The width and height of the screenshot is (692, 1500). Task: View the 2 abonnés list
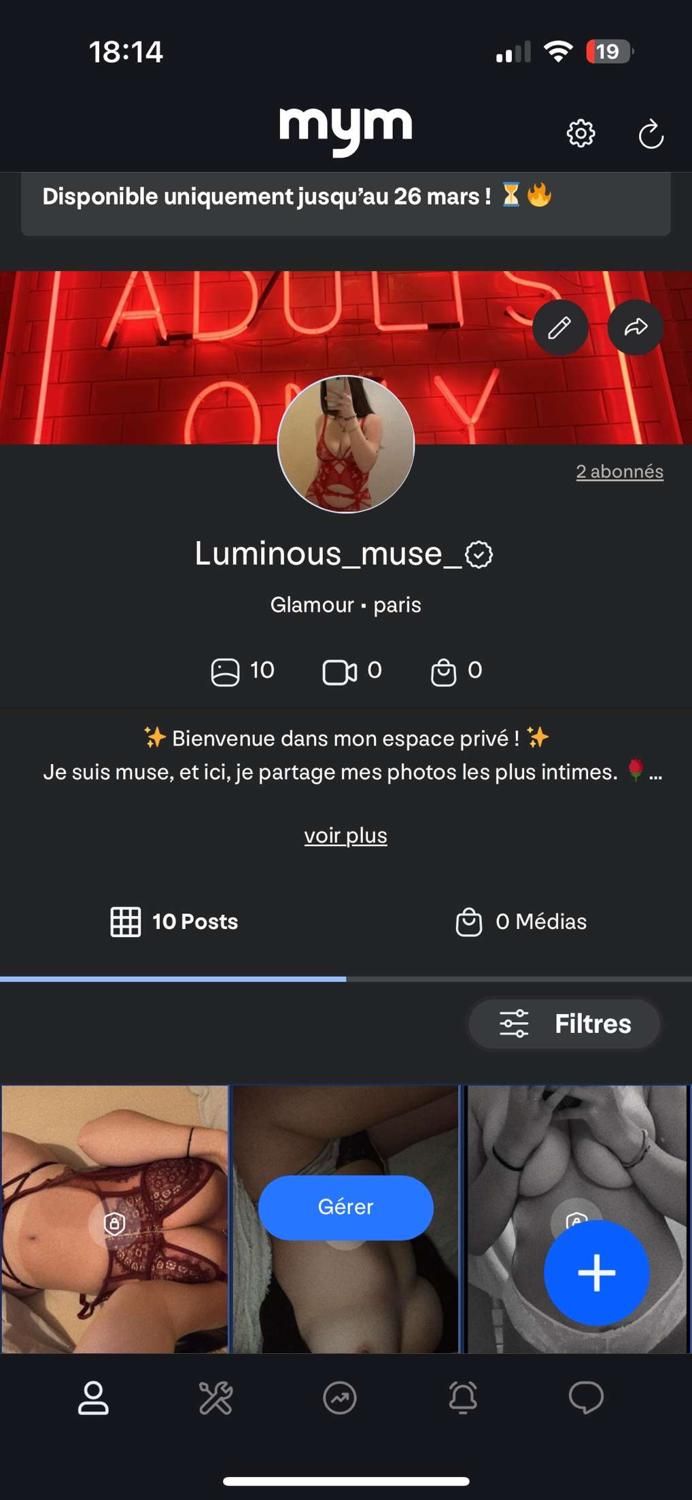tap(619, 471)
